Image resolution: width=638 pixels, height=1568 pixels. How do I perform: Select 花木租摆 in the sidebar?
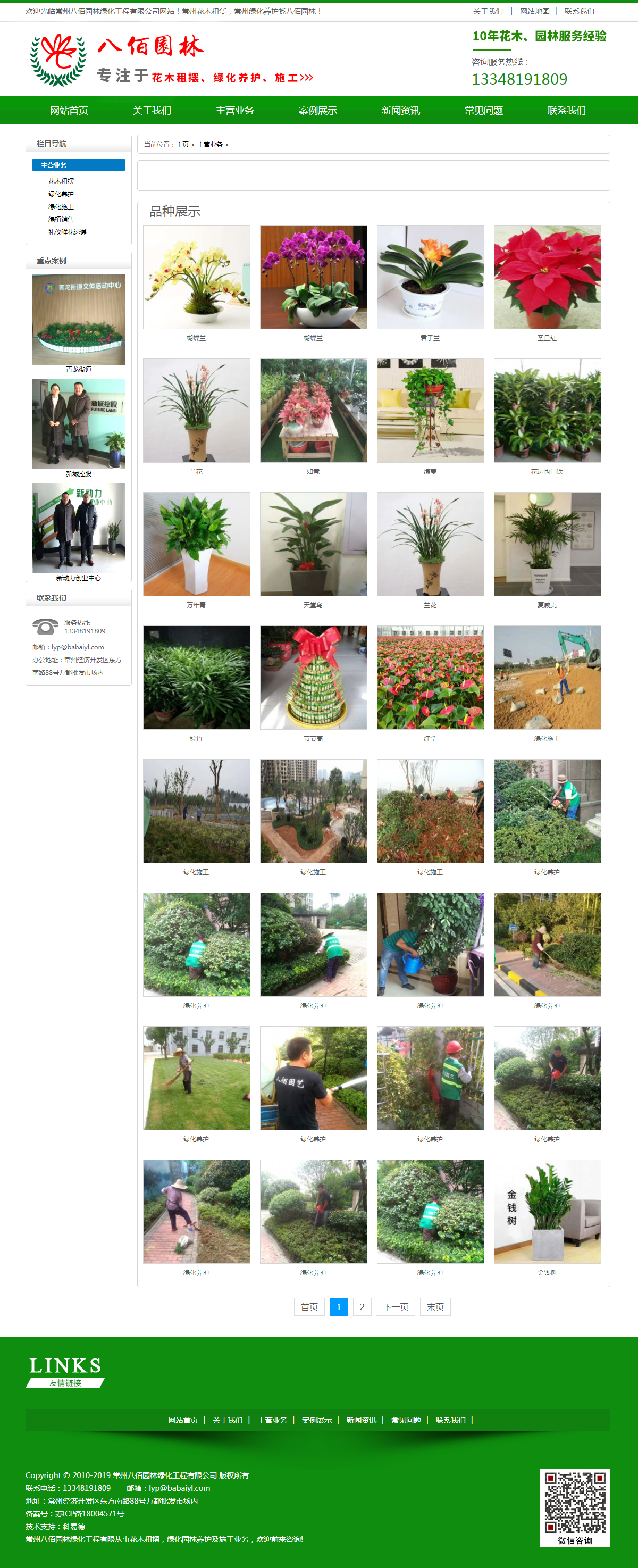[x=61, y=181]
